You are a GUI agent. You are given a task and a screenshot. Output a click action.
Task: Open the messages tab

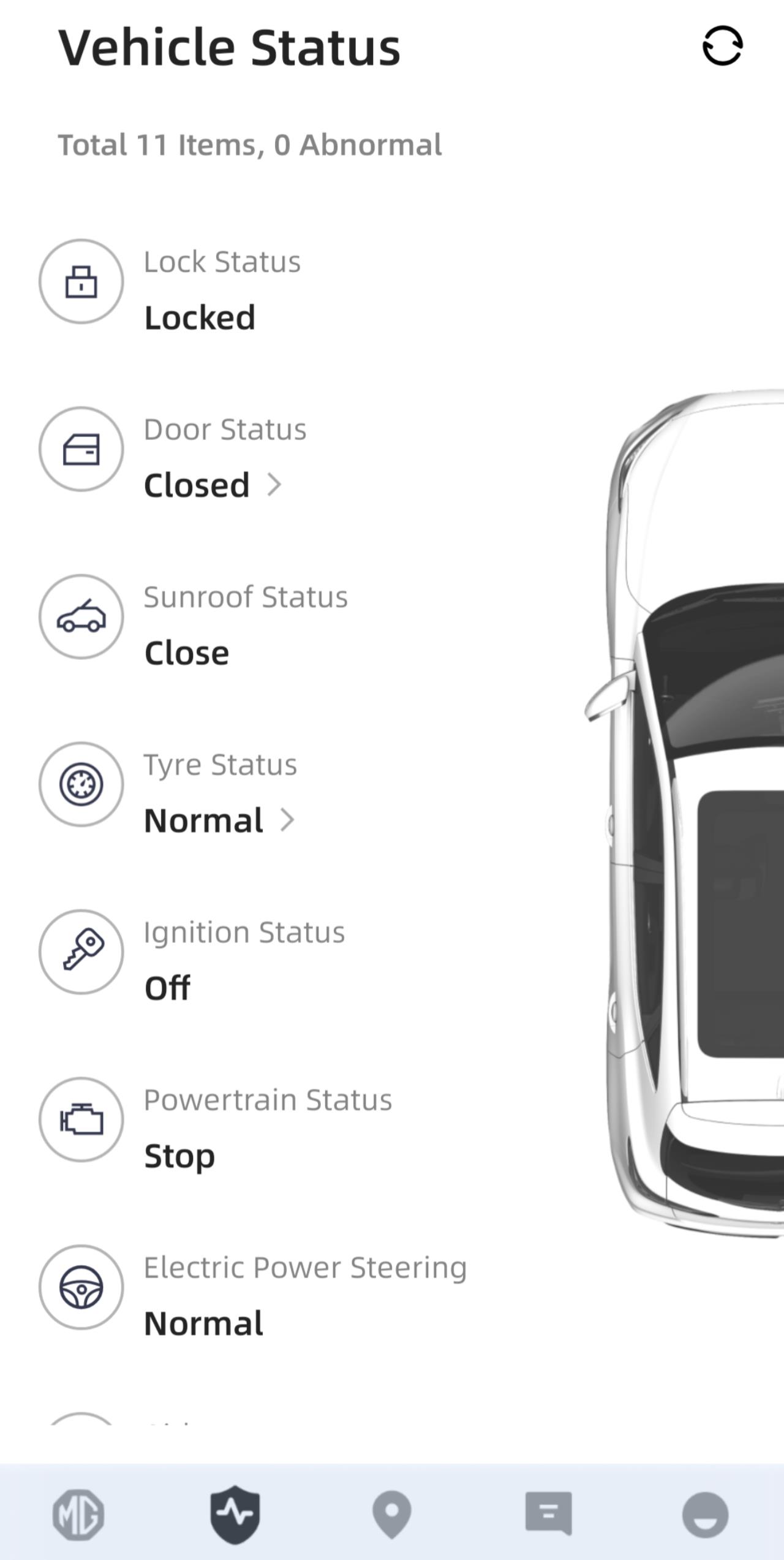pyautogui.click(x=549, y=1513)
